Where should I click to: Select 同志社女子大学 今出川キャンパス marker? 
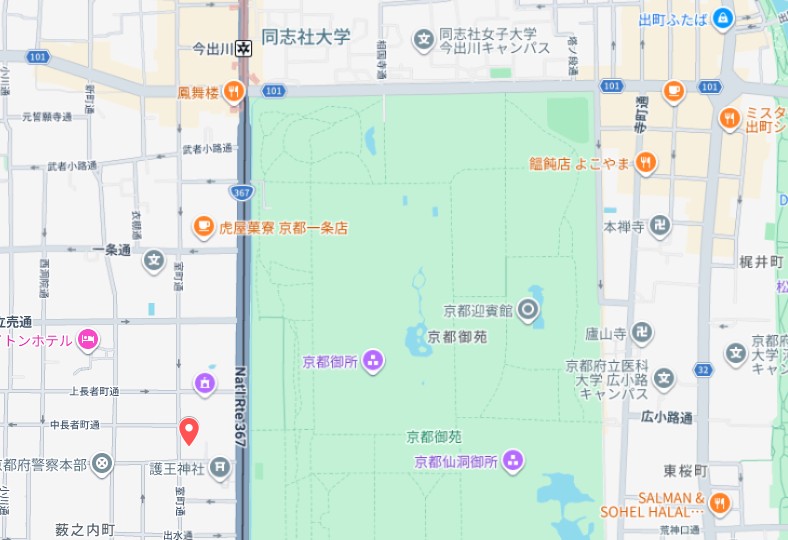click(x=423, y=41)
